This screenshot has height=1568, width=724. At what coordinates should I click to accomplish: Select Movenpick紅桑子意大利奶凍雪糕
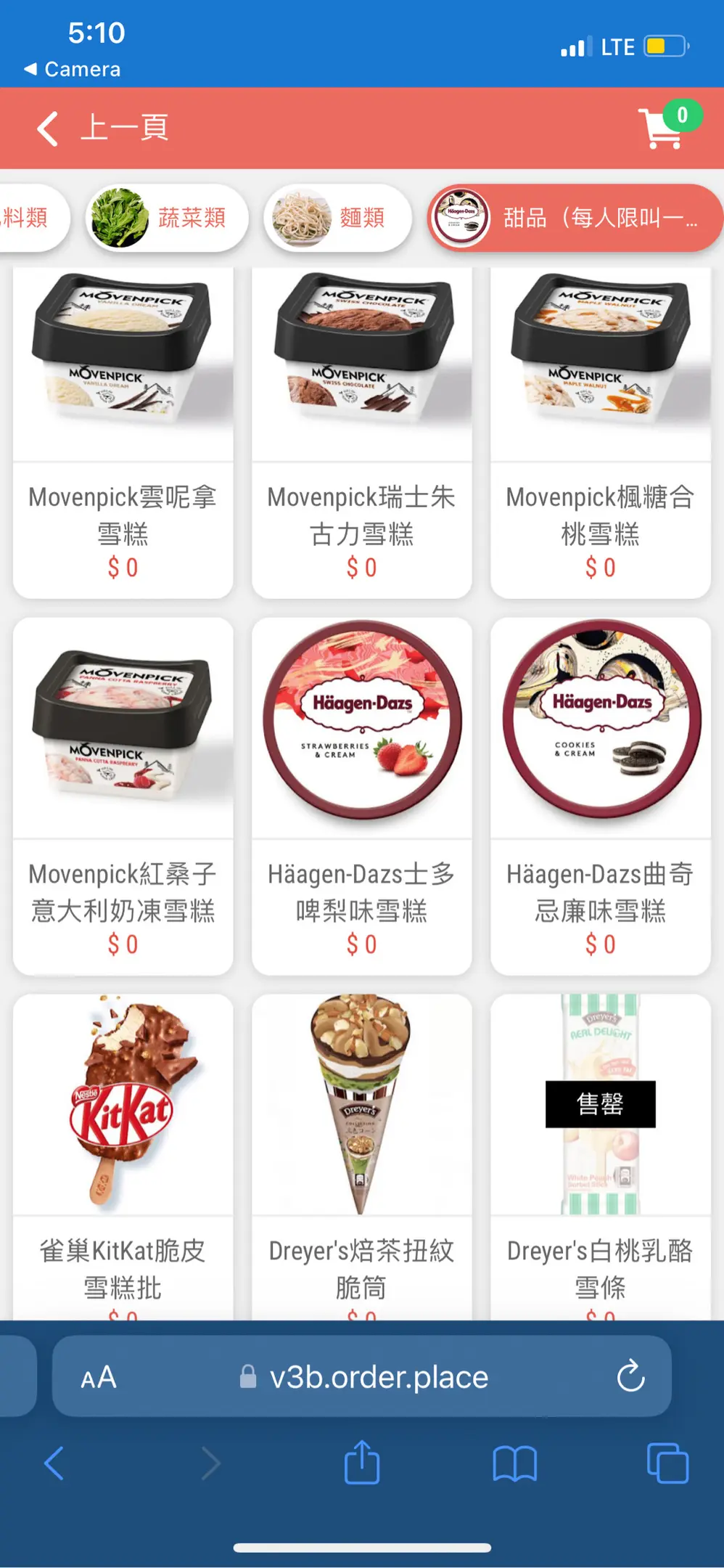[x=123, y=796]
